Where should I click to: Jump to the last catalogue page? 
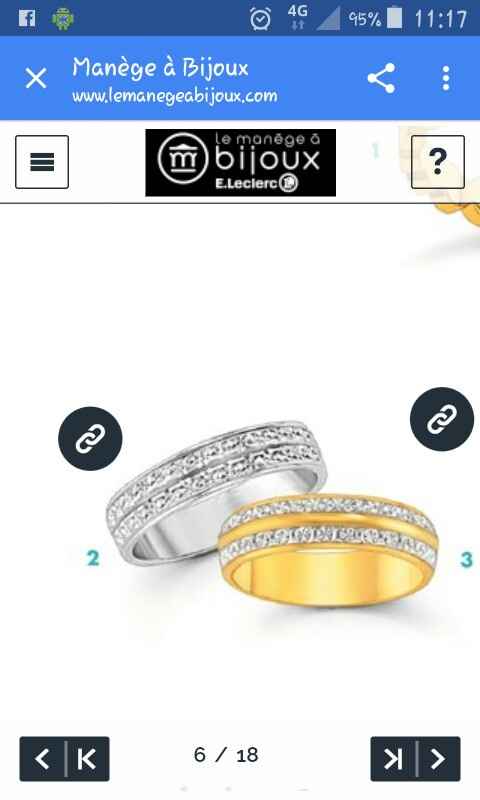click(x=393, y=759)
